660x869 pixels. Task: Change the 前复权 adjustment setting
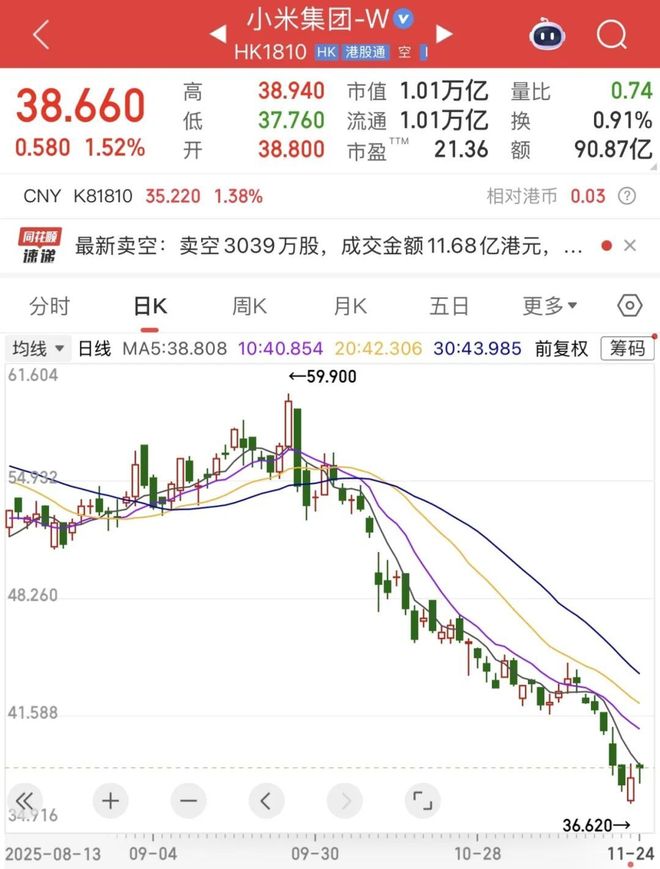[561, 349]
